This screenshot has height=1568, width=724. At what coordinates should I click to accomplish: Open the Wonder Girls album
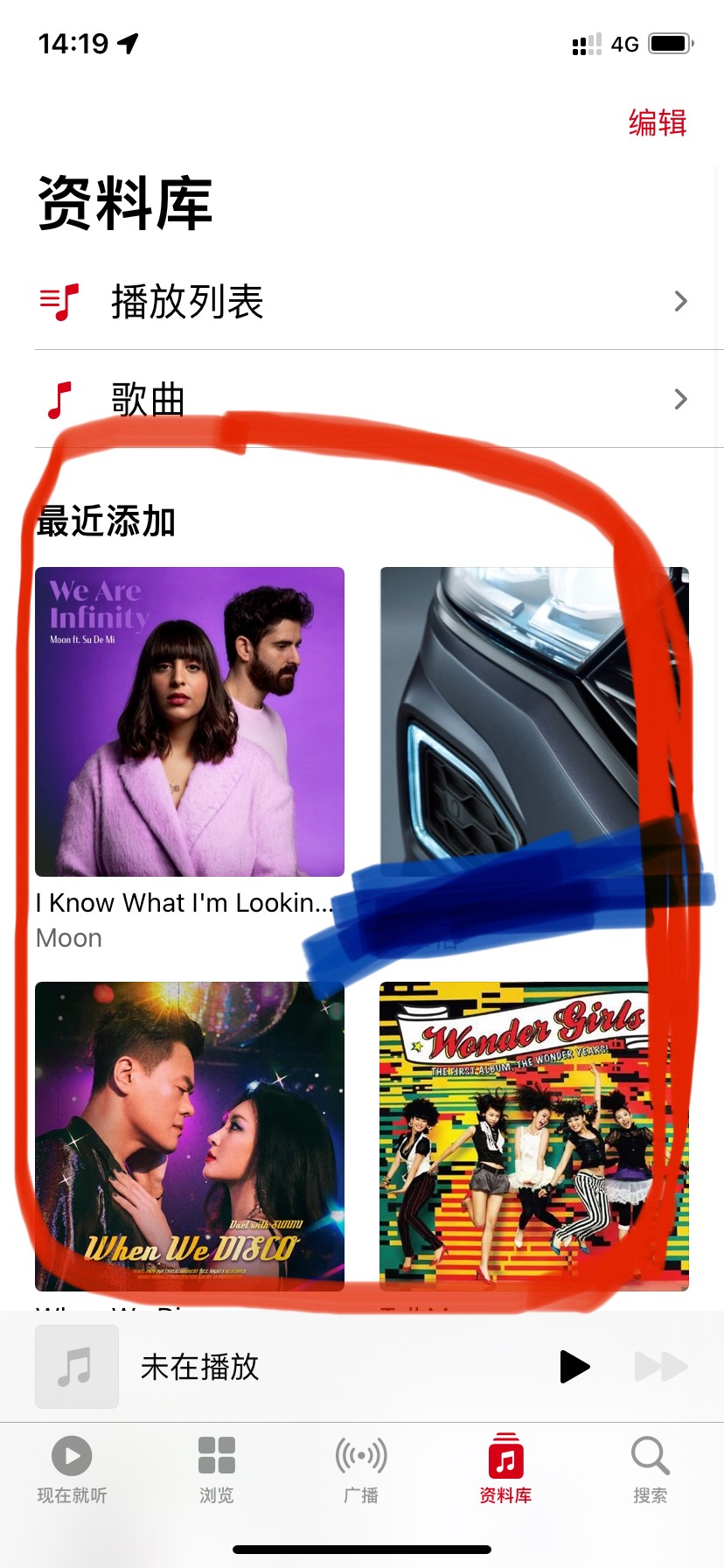(x=534, y=1136)
